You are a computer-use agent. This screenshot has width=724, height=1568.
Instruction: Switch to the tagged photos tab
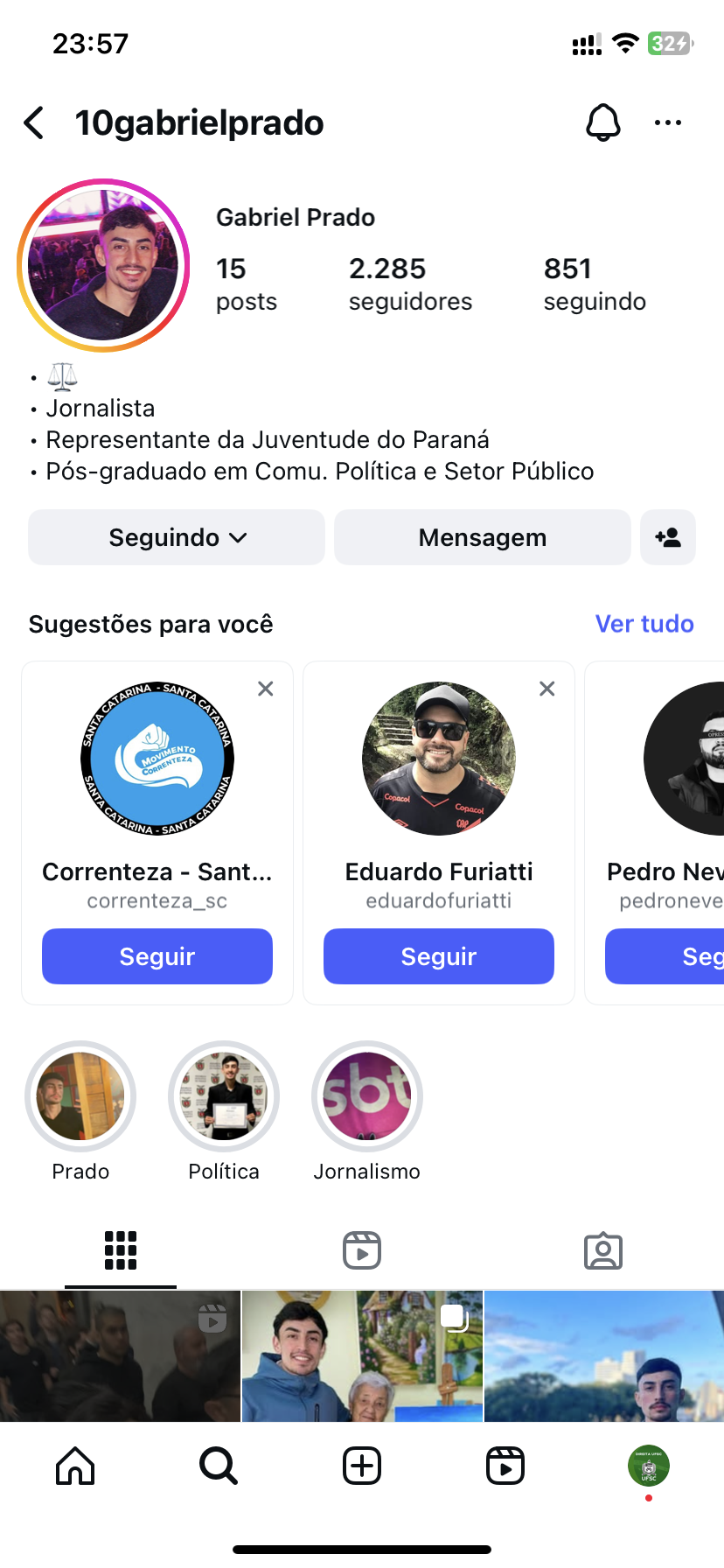(x=603, y=1250)
